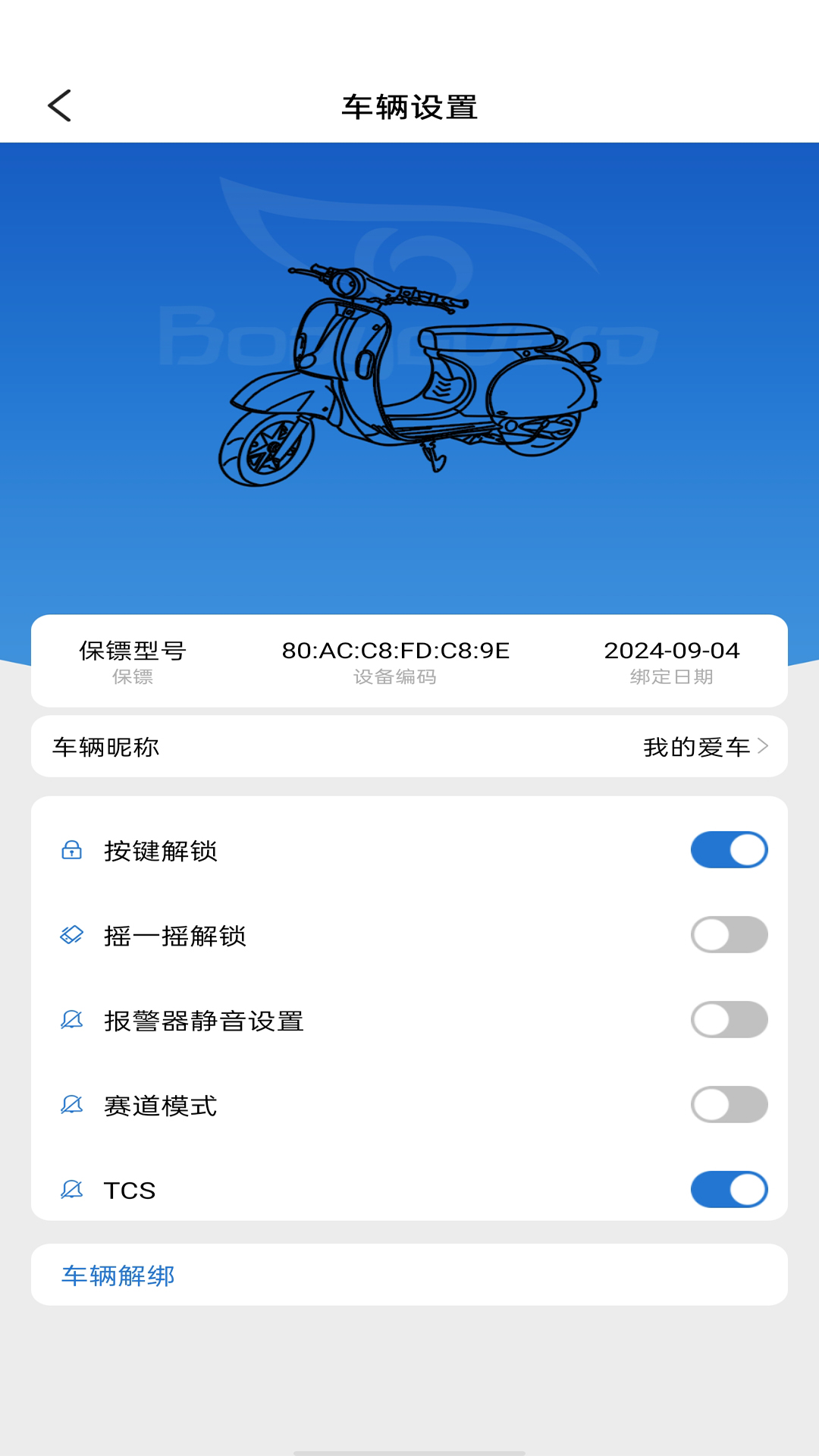This screenshot has width=819, height=1456.
Task: Enable 赛道模式 track mode
Action: [728, 1105]
